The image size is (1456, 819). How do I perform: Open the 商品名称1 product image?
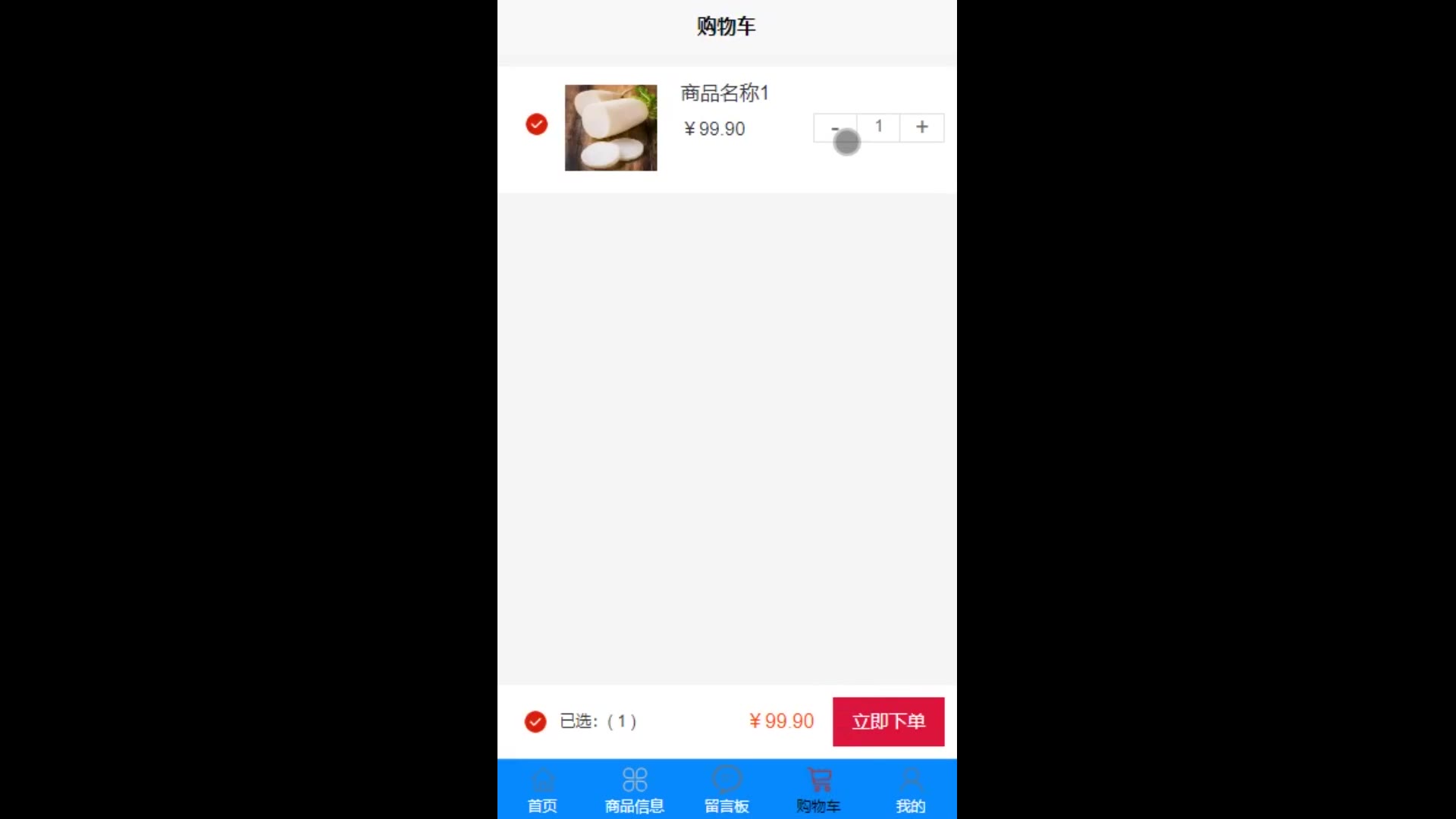(610, 127)
